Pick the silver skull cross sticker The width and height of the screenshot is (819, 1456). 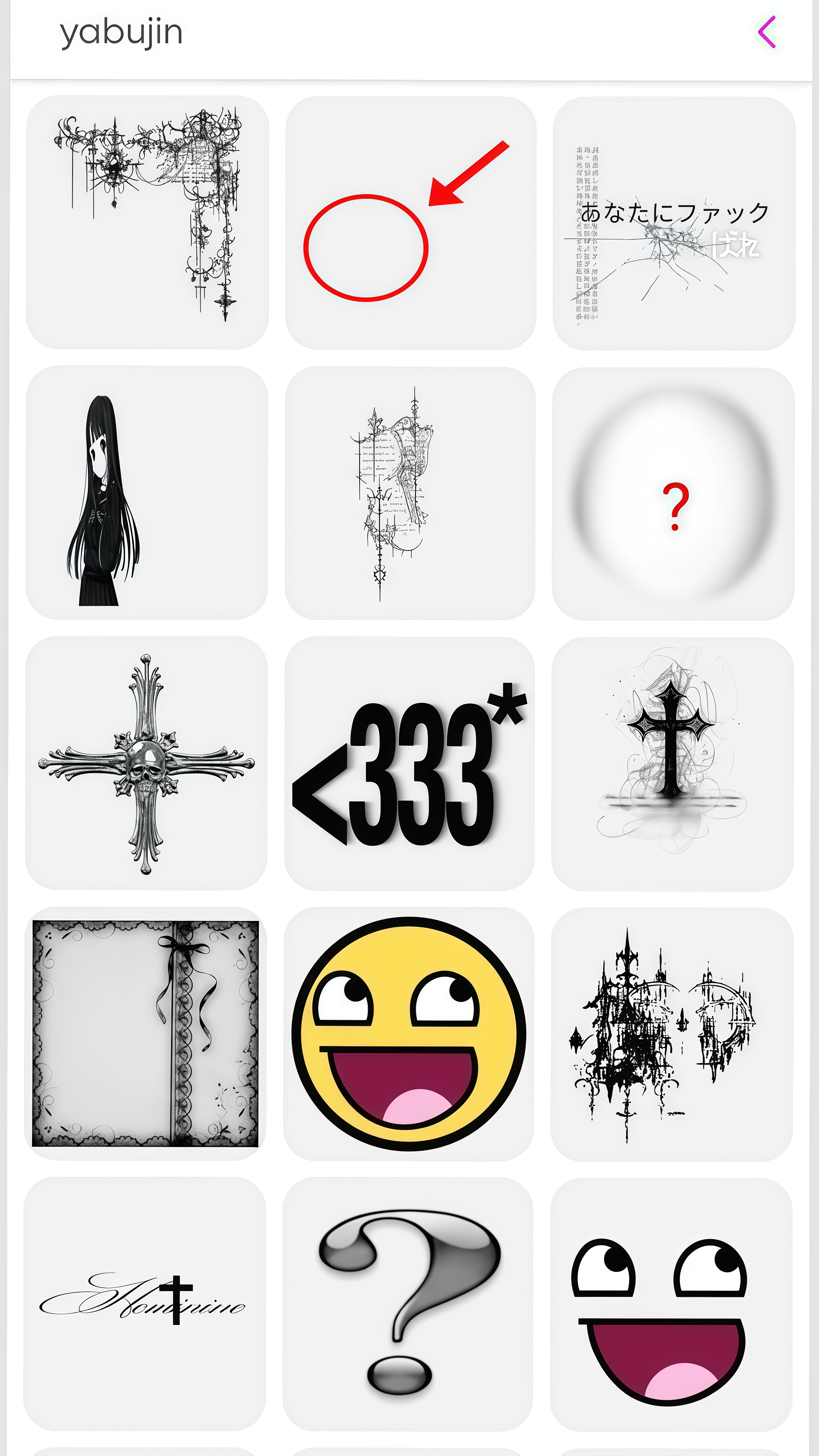point(146,763)
